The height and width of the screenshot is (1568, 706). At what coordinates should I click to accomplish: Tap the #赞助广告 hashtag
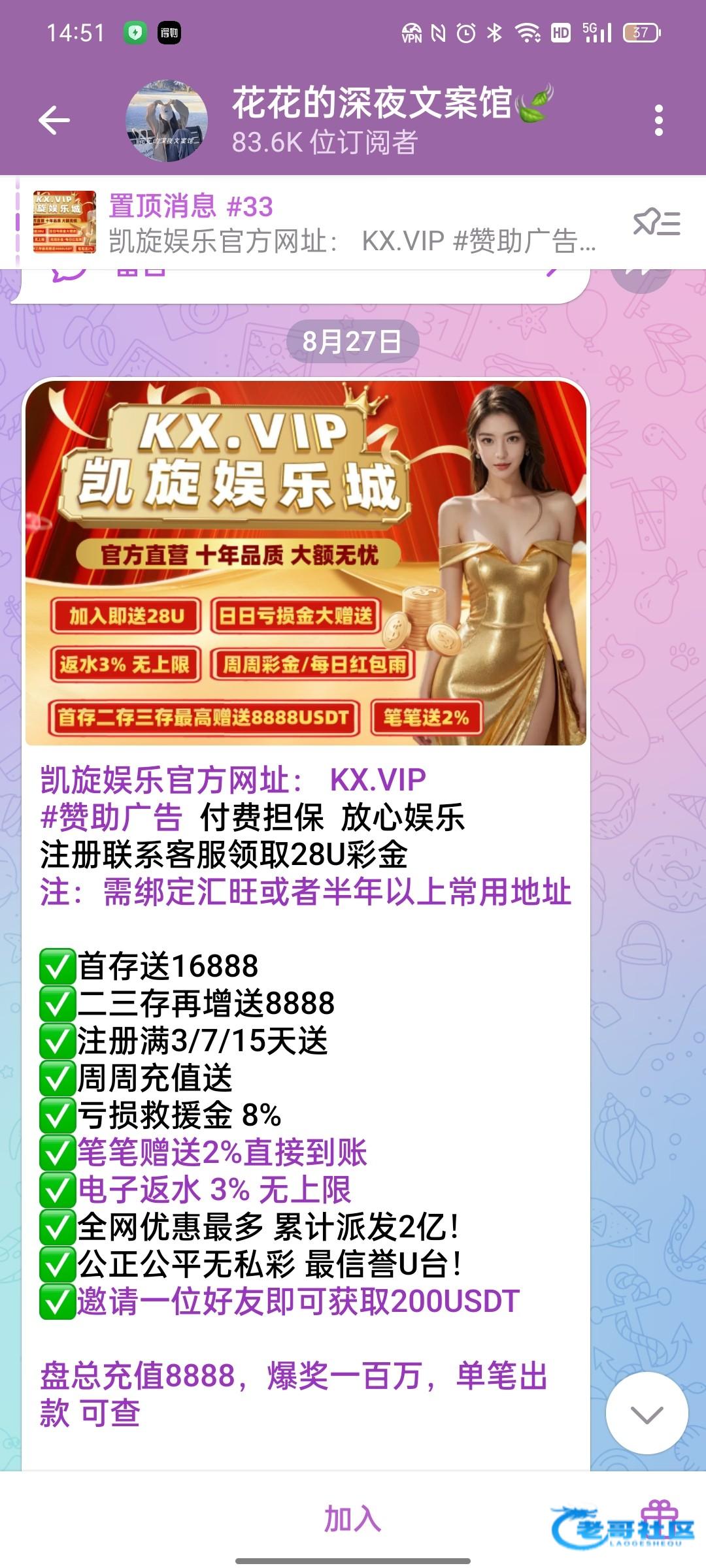pyautogui.click(x=111, y=817)
